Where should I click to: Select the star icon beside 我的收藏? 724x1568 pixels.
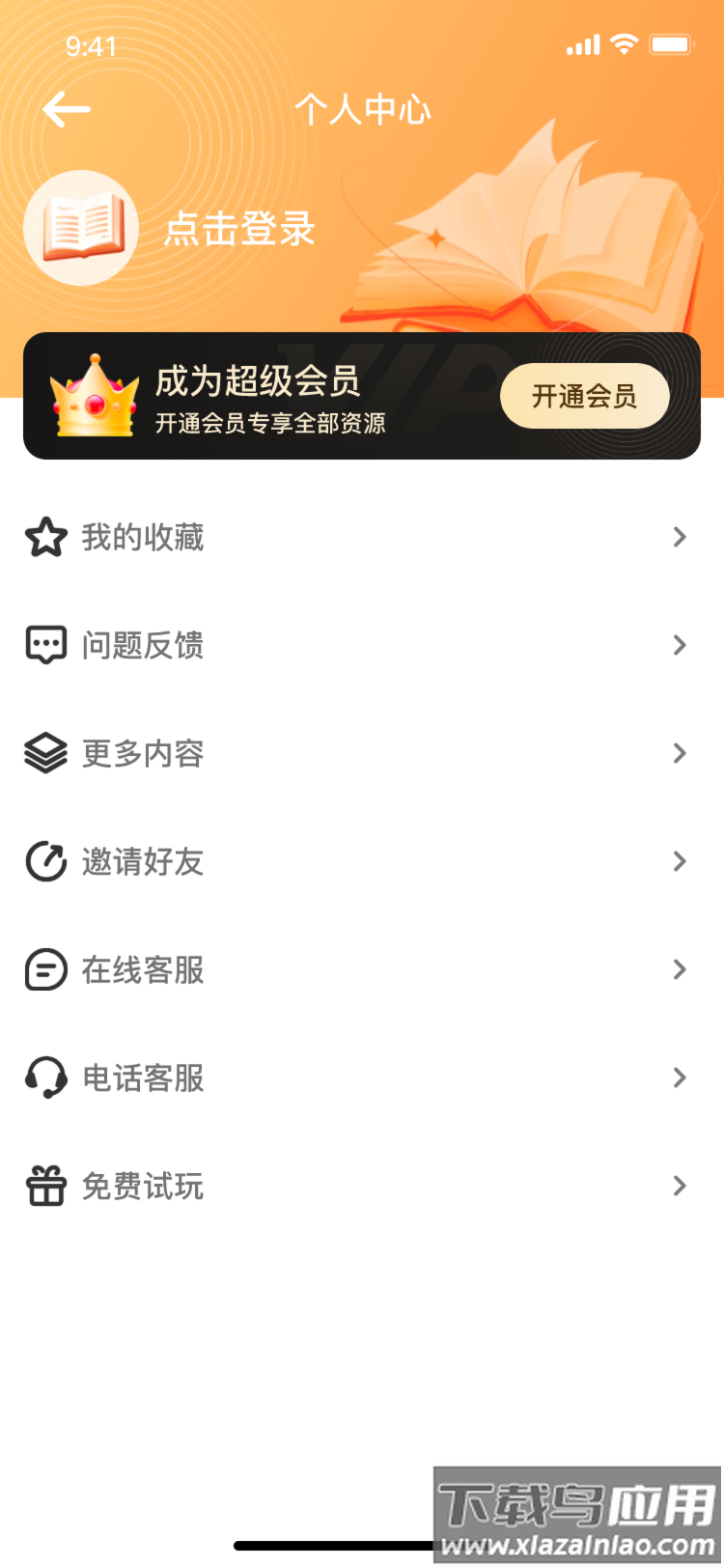(46, 537)
